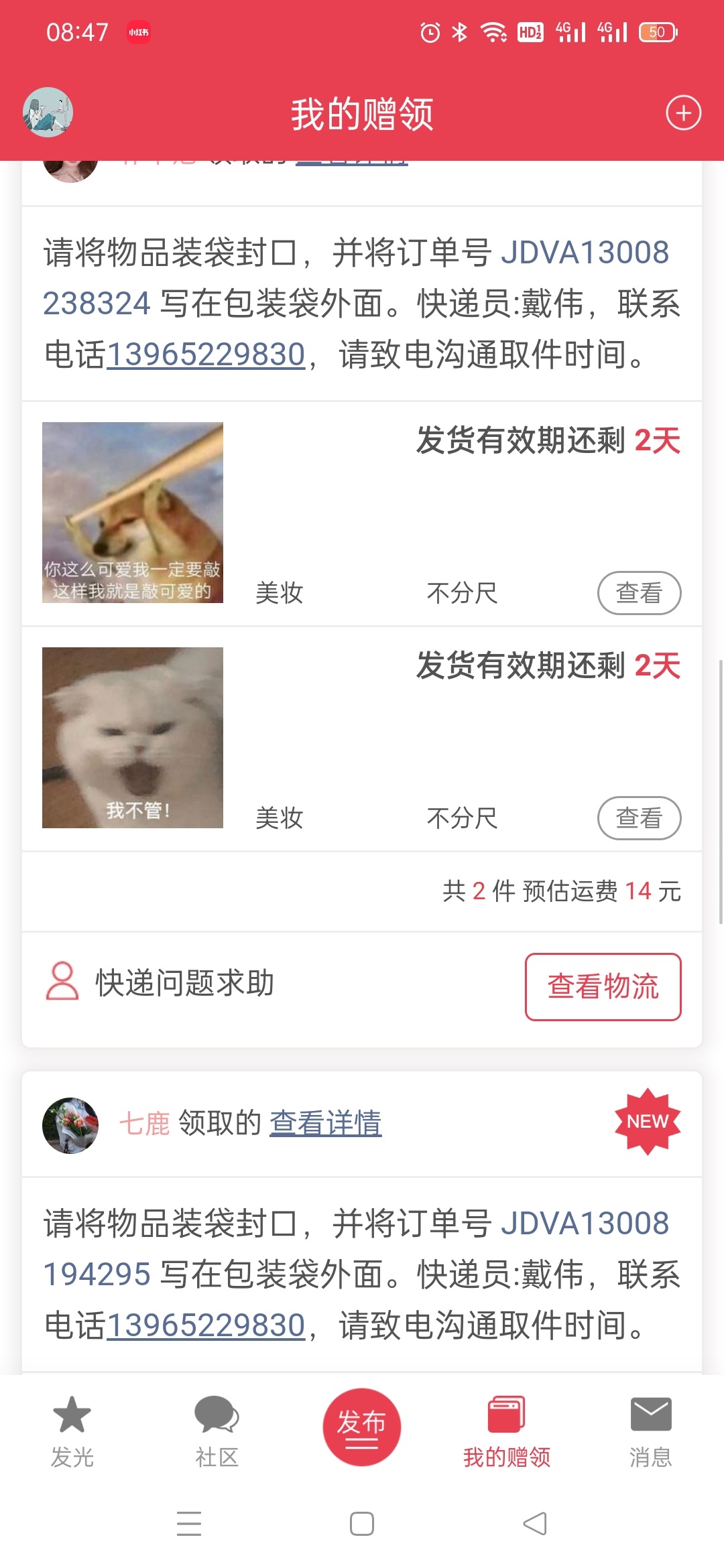View details of the white cat item
The width and height of the screenshot is (724, 1568).
pyautogui.click(x=638, y=818)
